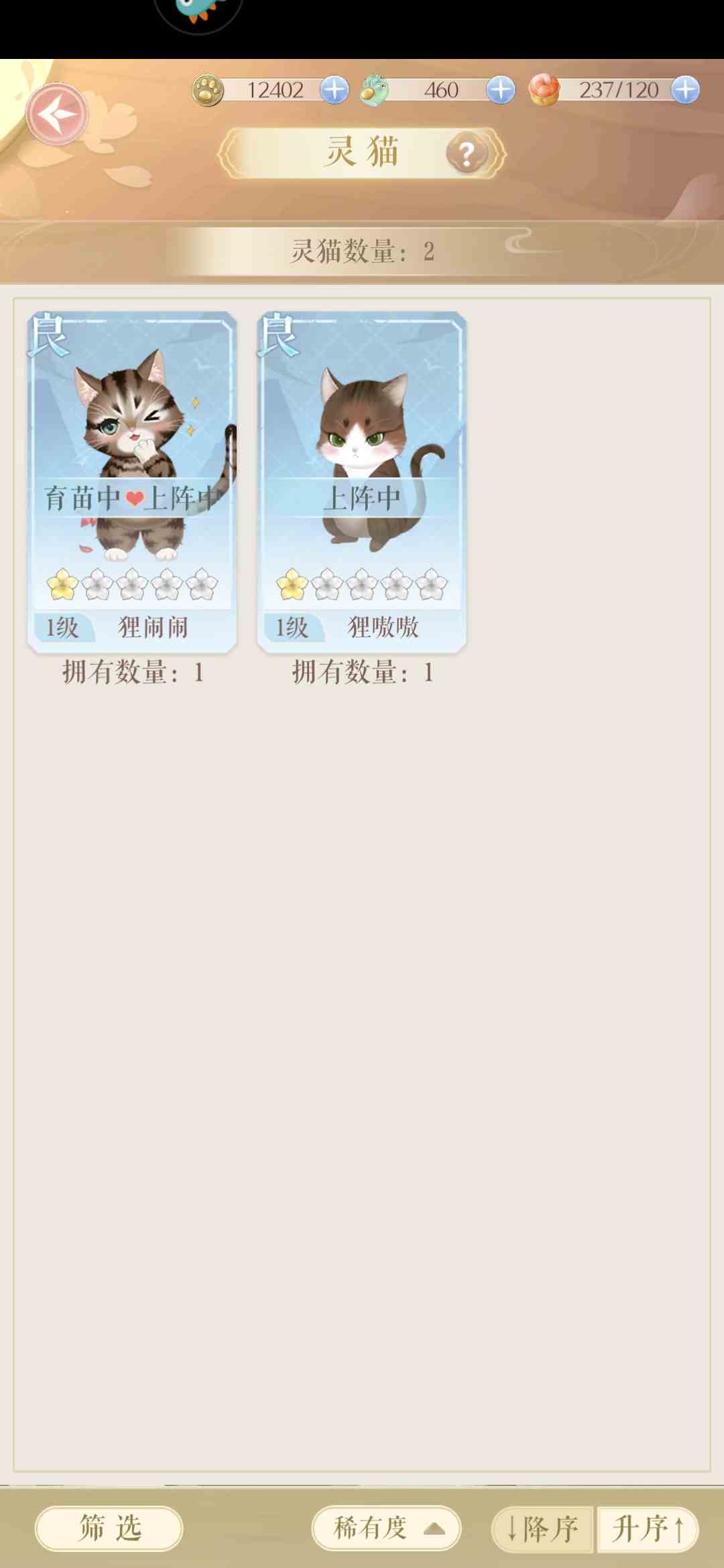The width and height of the screenshot is (724, 1568).
Task: Open the 狸嗷嗷 cat card
Action: pos(362,481)
